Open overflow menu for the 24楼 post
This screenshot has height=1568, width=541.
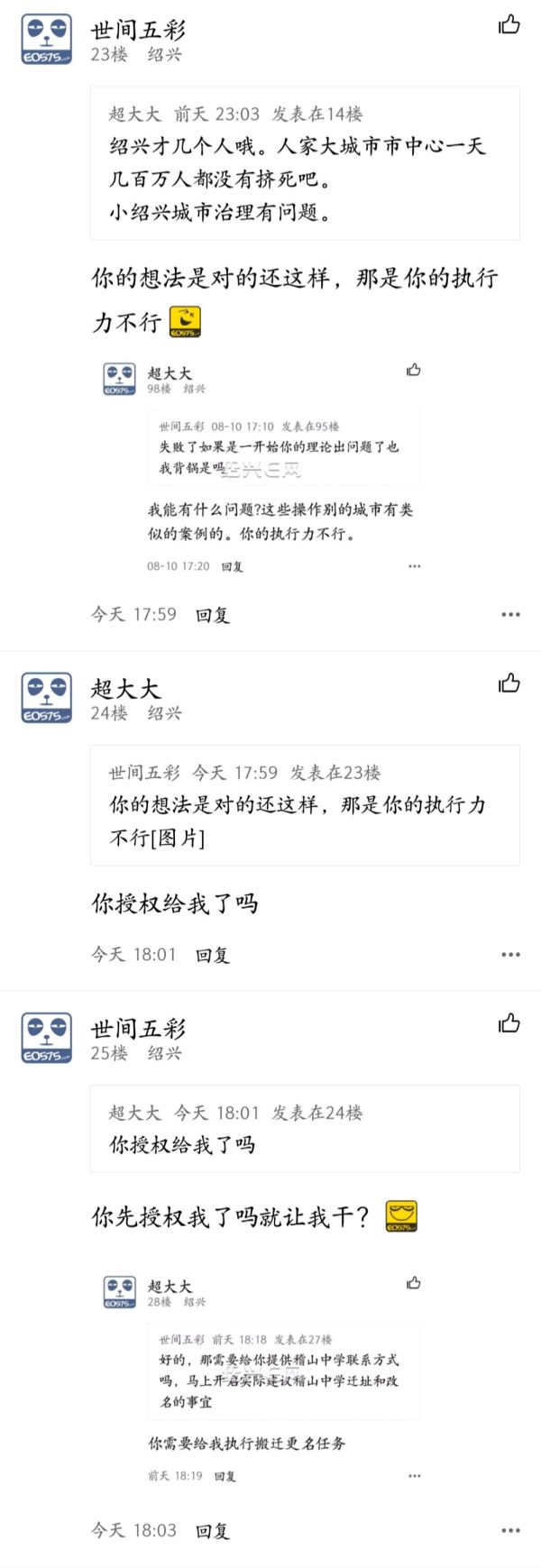510,954
